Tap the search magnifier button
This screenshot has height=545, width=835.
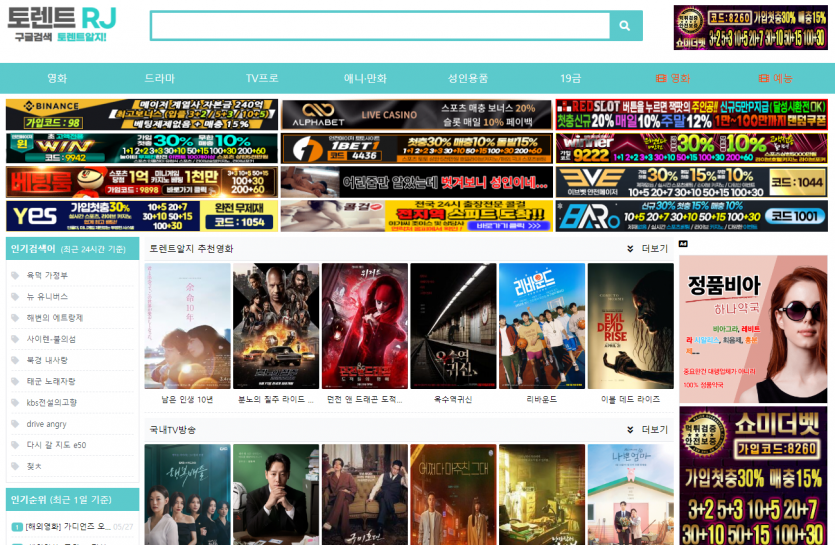tap(625, 26)
